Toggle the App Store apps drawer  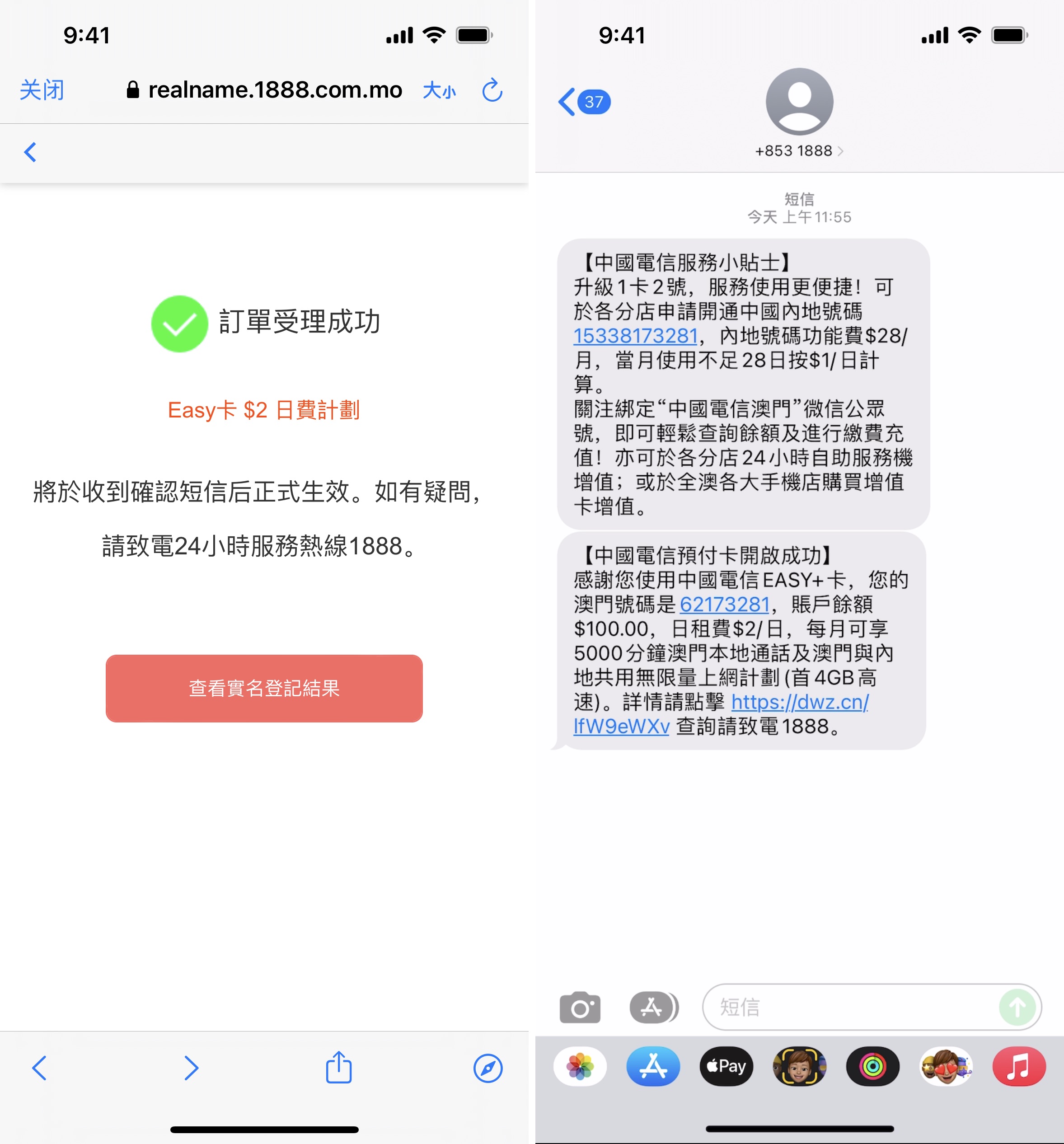tap(653, 1007)
